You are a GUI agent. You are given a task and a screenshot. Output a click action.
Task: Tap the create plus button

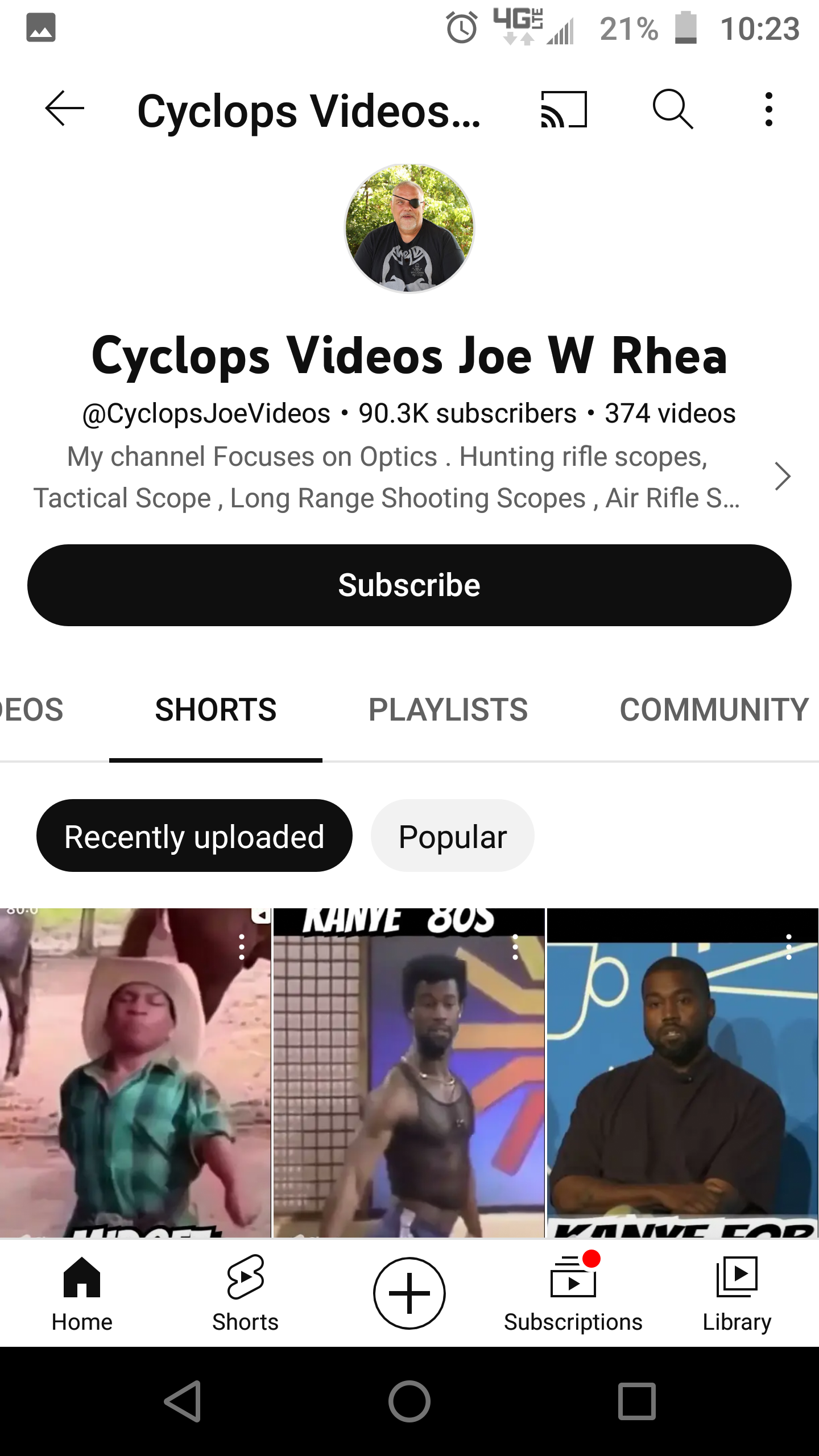(x=409, y=1293)
